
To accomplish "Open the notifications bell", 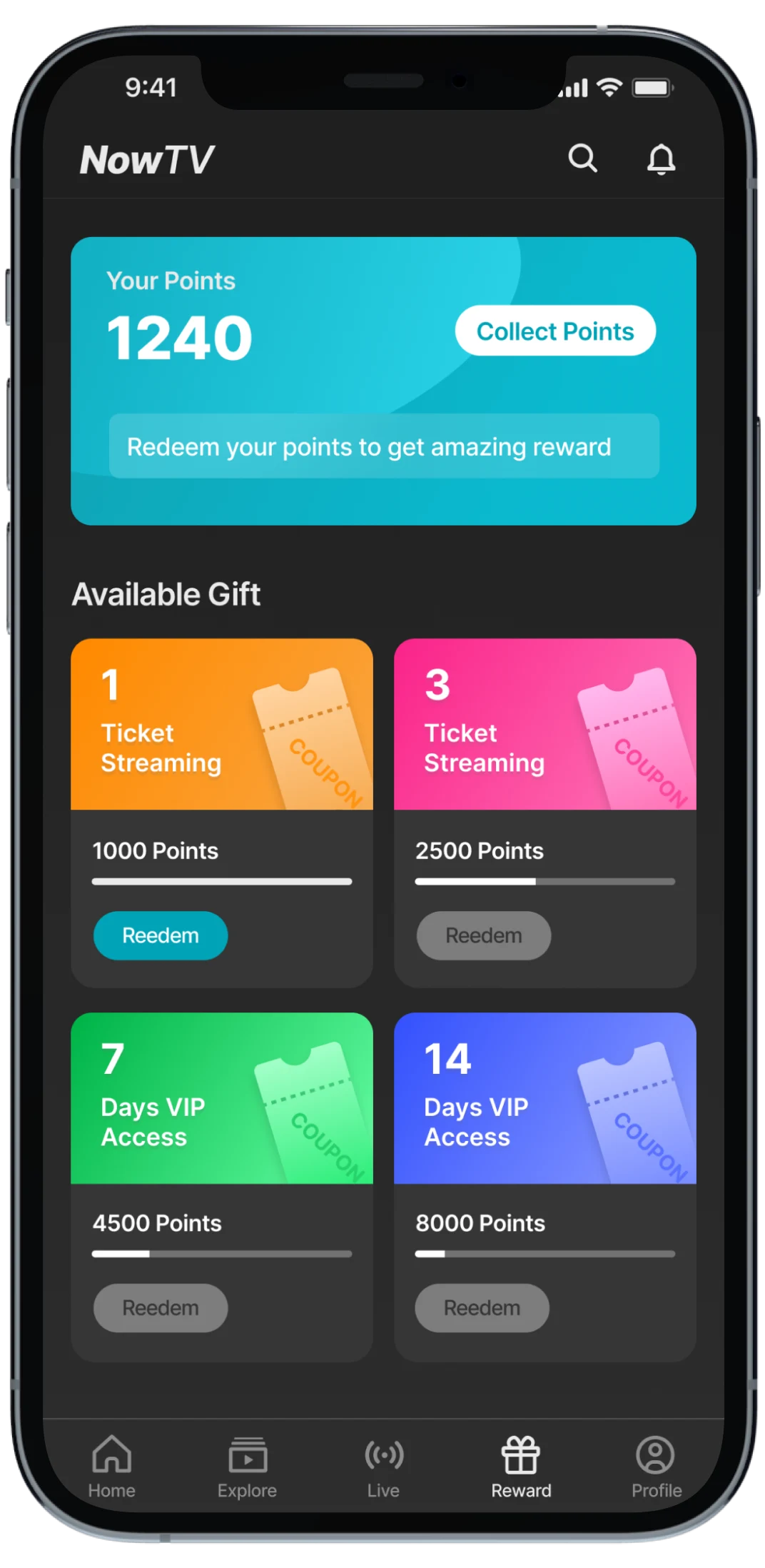I will click(661, 159).
